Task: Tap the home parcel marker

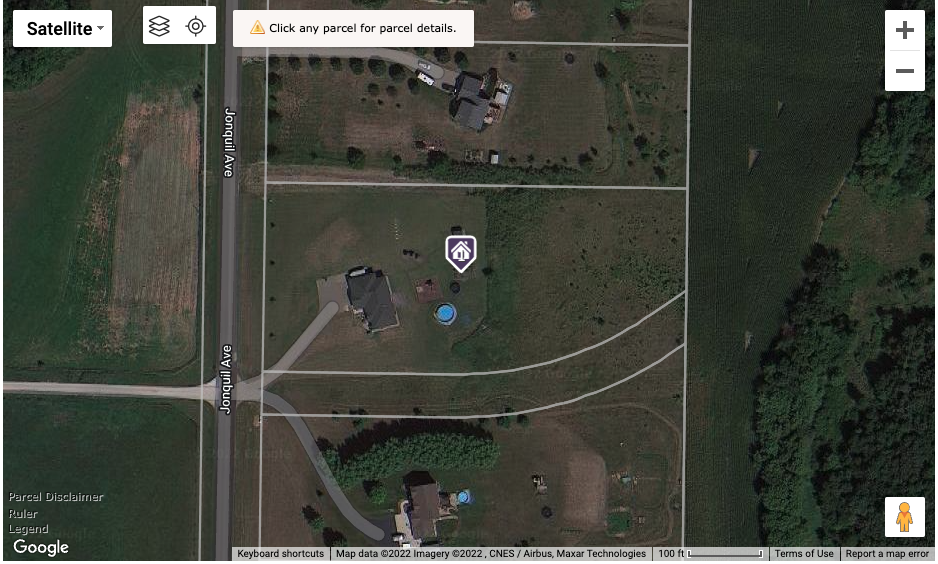Action: tap(460, 251)
